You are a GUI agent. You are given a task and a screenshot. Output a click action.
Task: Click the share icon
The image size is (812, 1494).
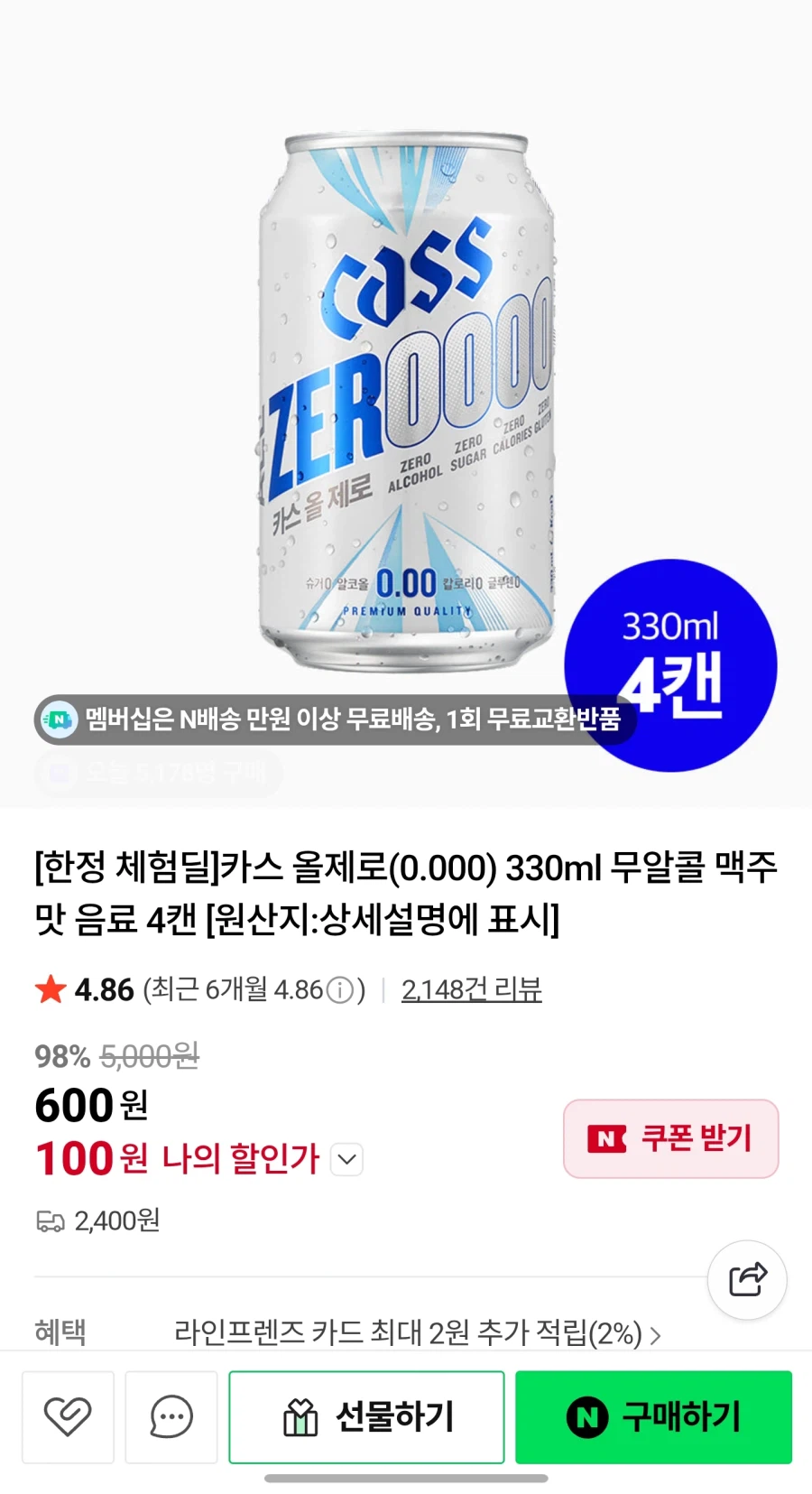tap(747, 1280)
